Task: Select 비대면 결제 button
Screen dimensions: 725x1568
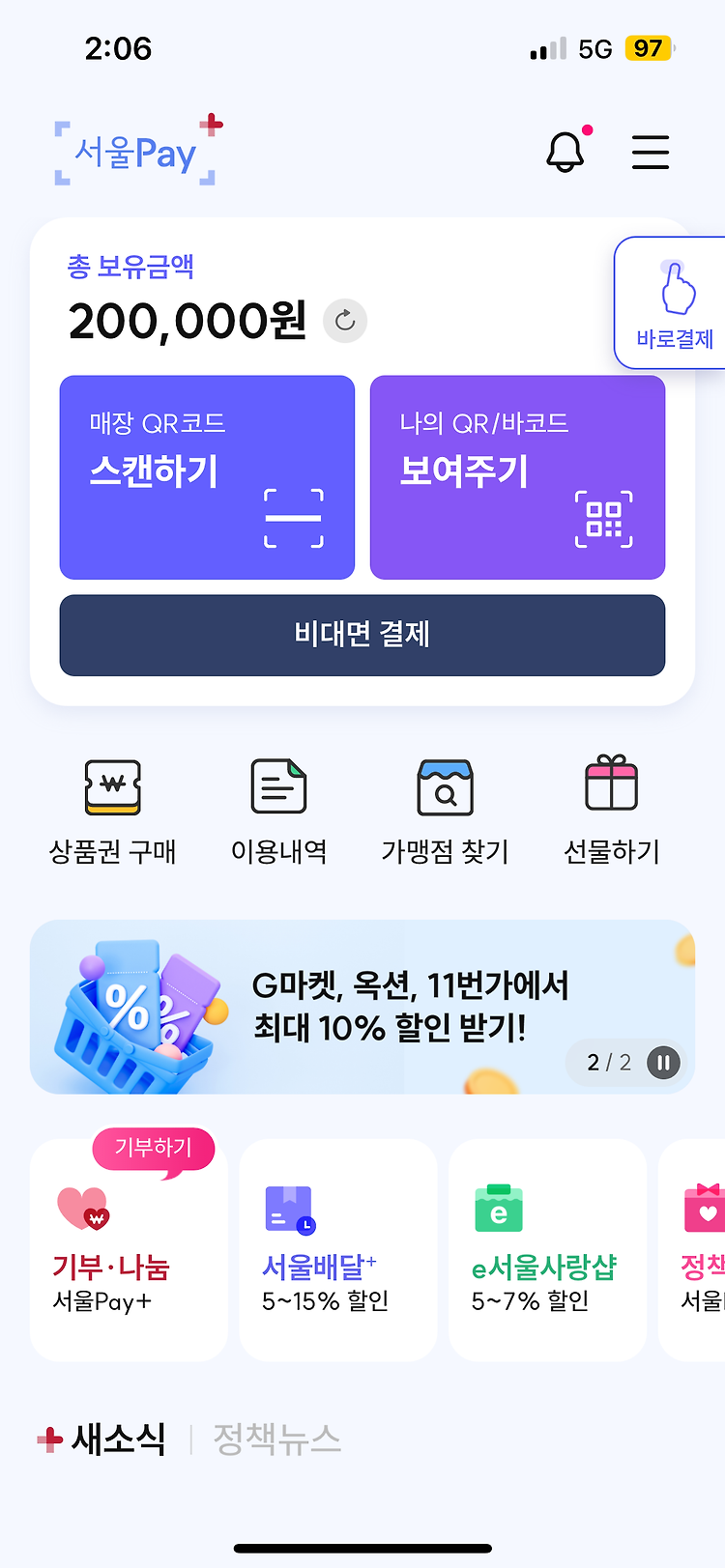Action: (362, 635)
